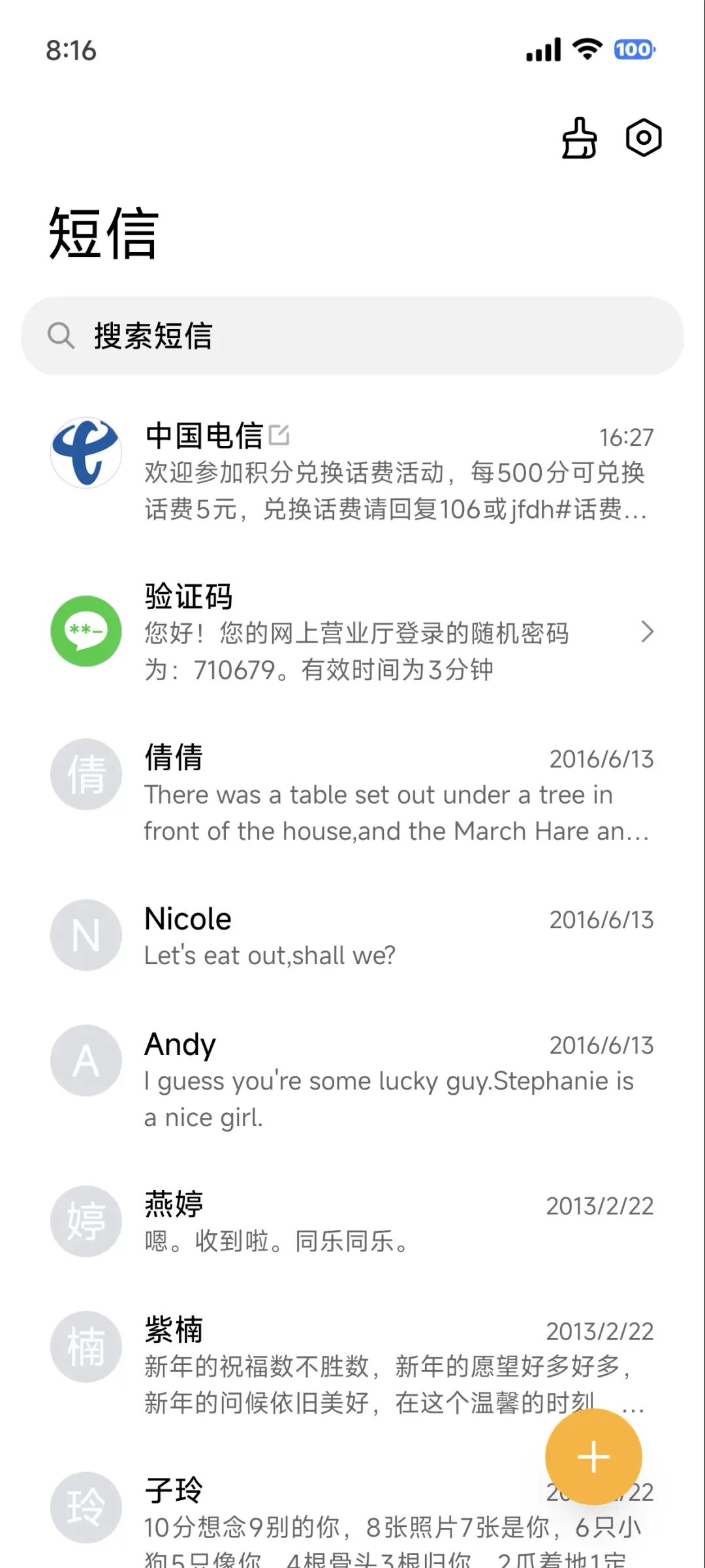Tap Nicole's avatar with letter N
Viewport: 705px width, 1568px height.
tap(86, 935)
